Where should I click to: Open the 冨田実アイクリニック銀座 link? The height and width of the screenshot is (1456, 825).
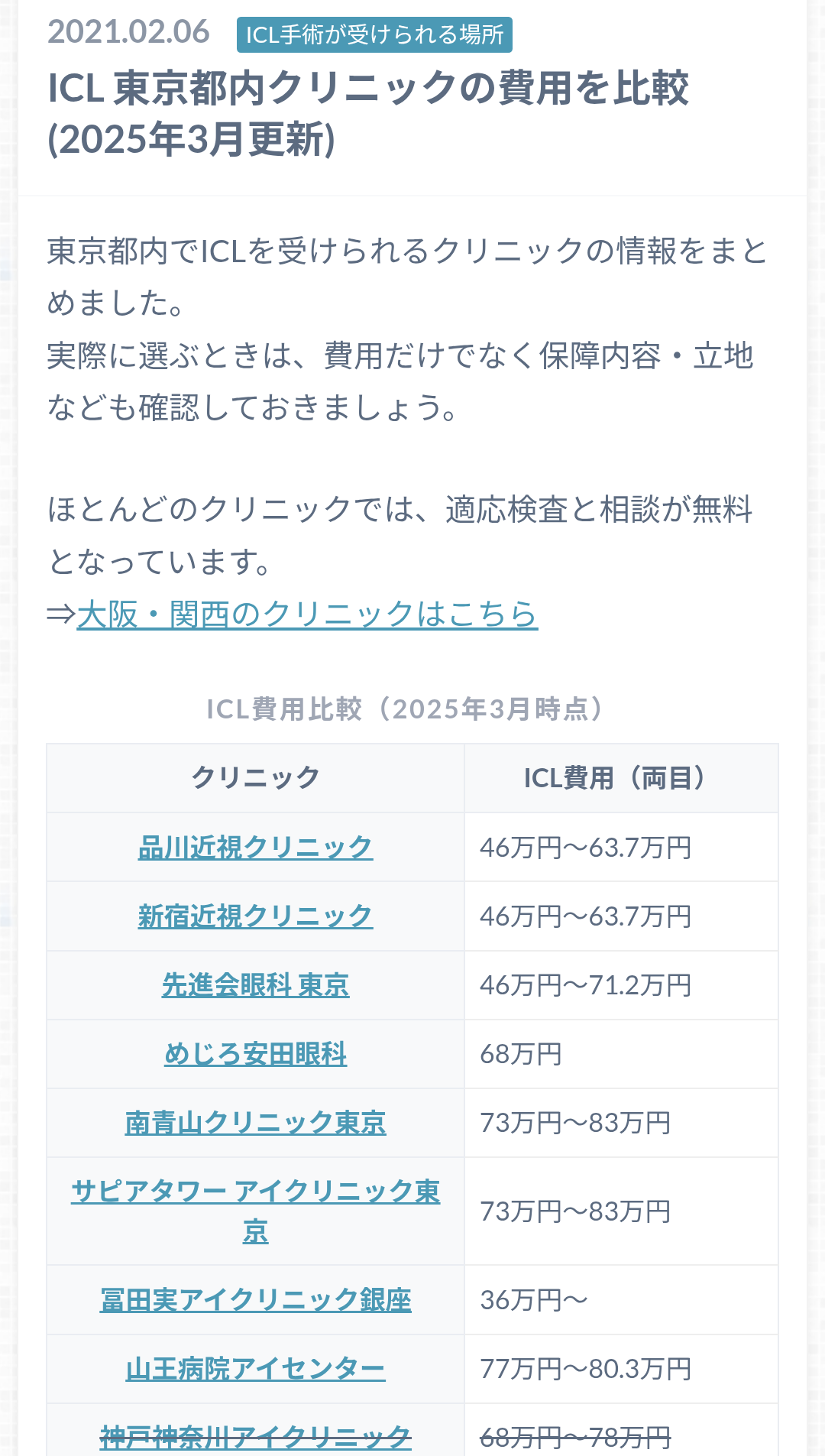click(x=255, y=1299)
